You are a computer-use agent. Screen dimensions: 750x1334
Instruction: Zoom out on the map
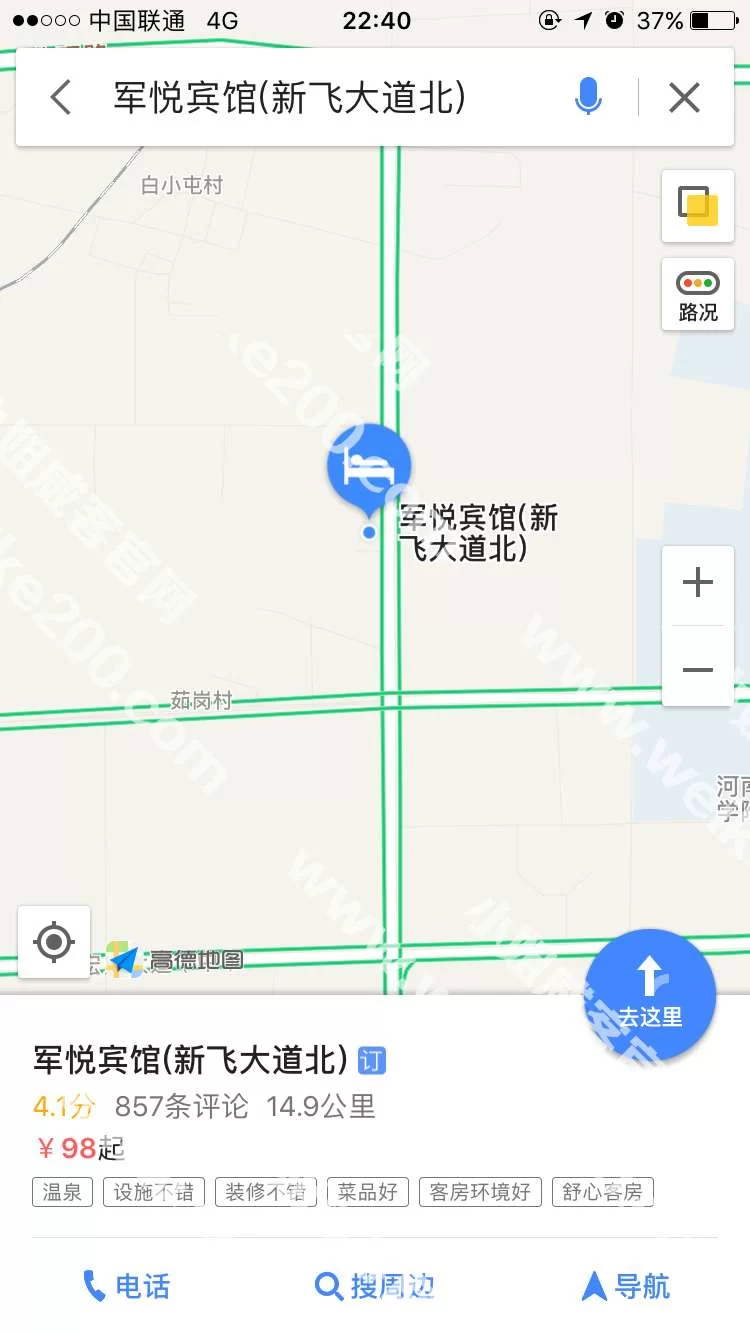pos(697,669)
